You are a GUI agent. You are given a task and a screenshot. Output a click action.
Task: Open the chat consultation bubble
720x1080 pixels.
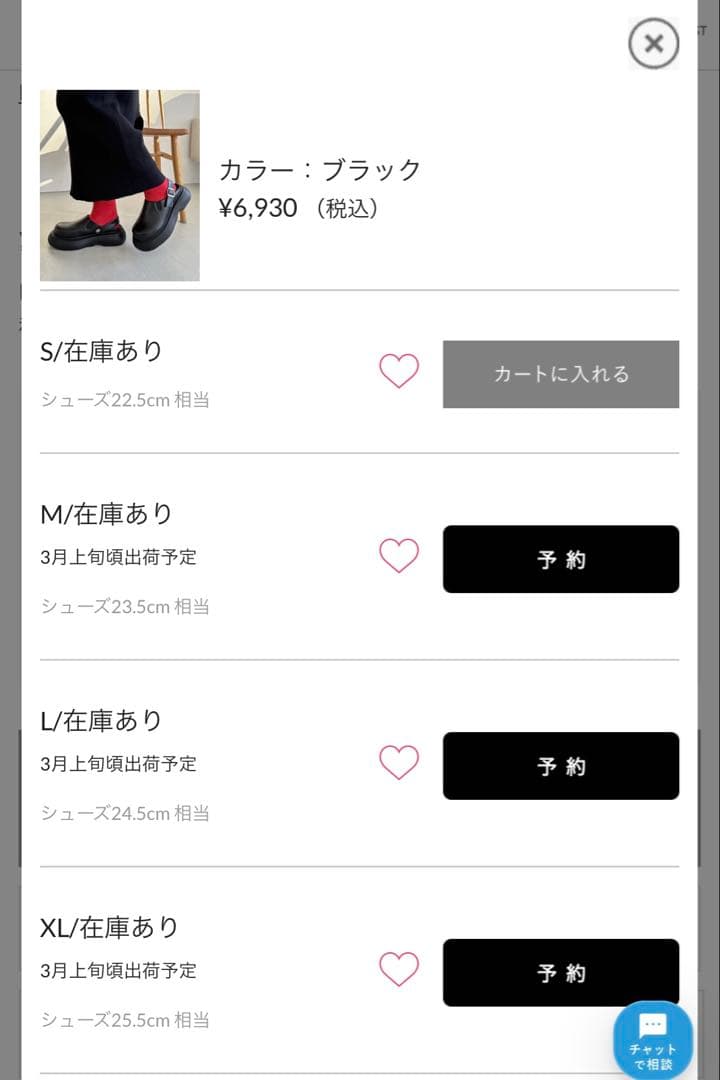coord(653,1038)
